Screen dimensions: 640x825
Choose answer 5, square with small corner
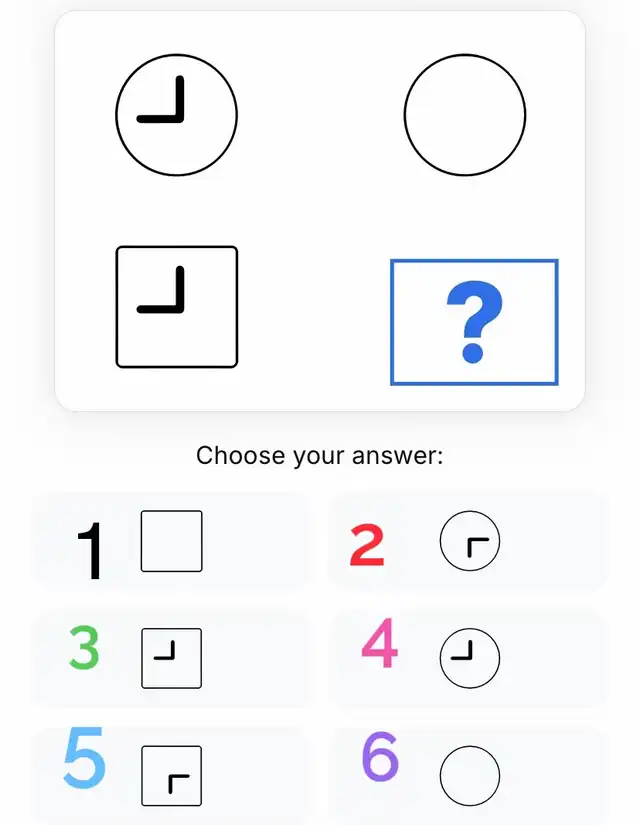171,775
